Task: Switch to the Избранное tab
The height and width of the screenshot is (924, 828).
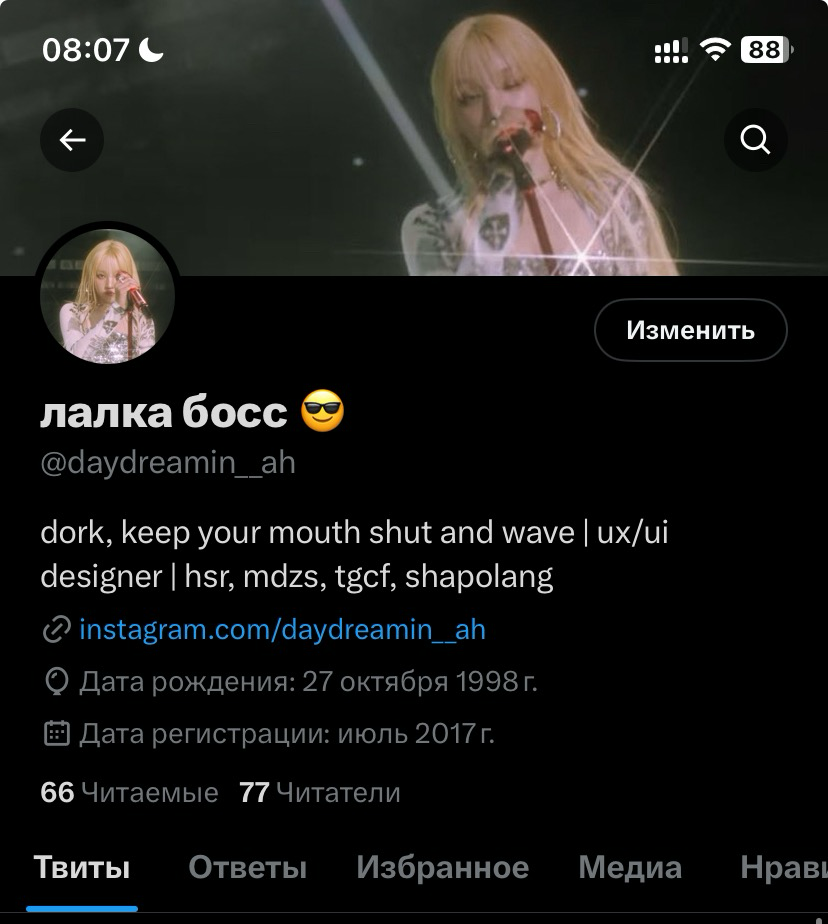Action: click(x=442, y=867)
